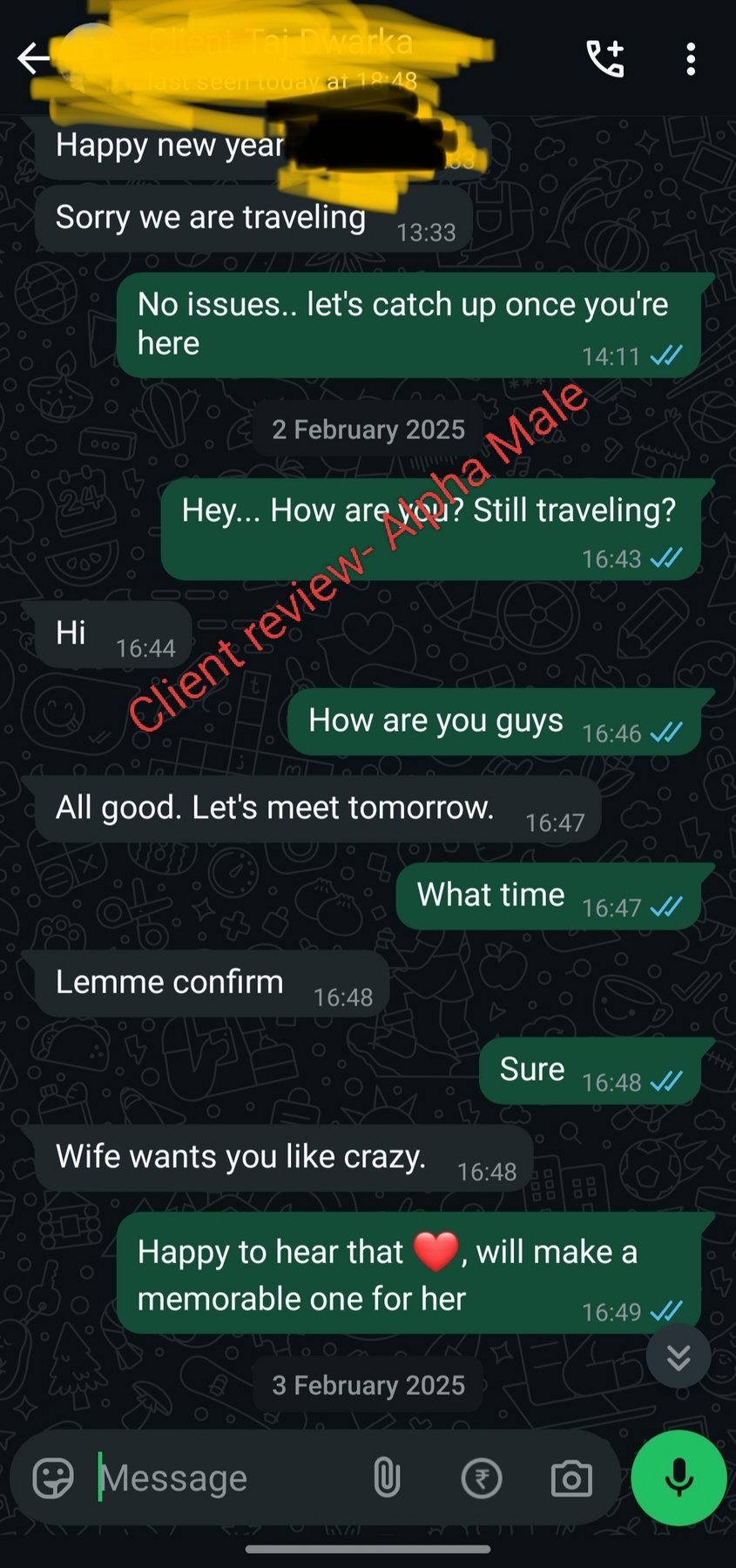
Task: Jump to latest messages with down arrows
Action: coord(679,1357)
